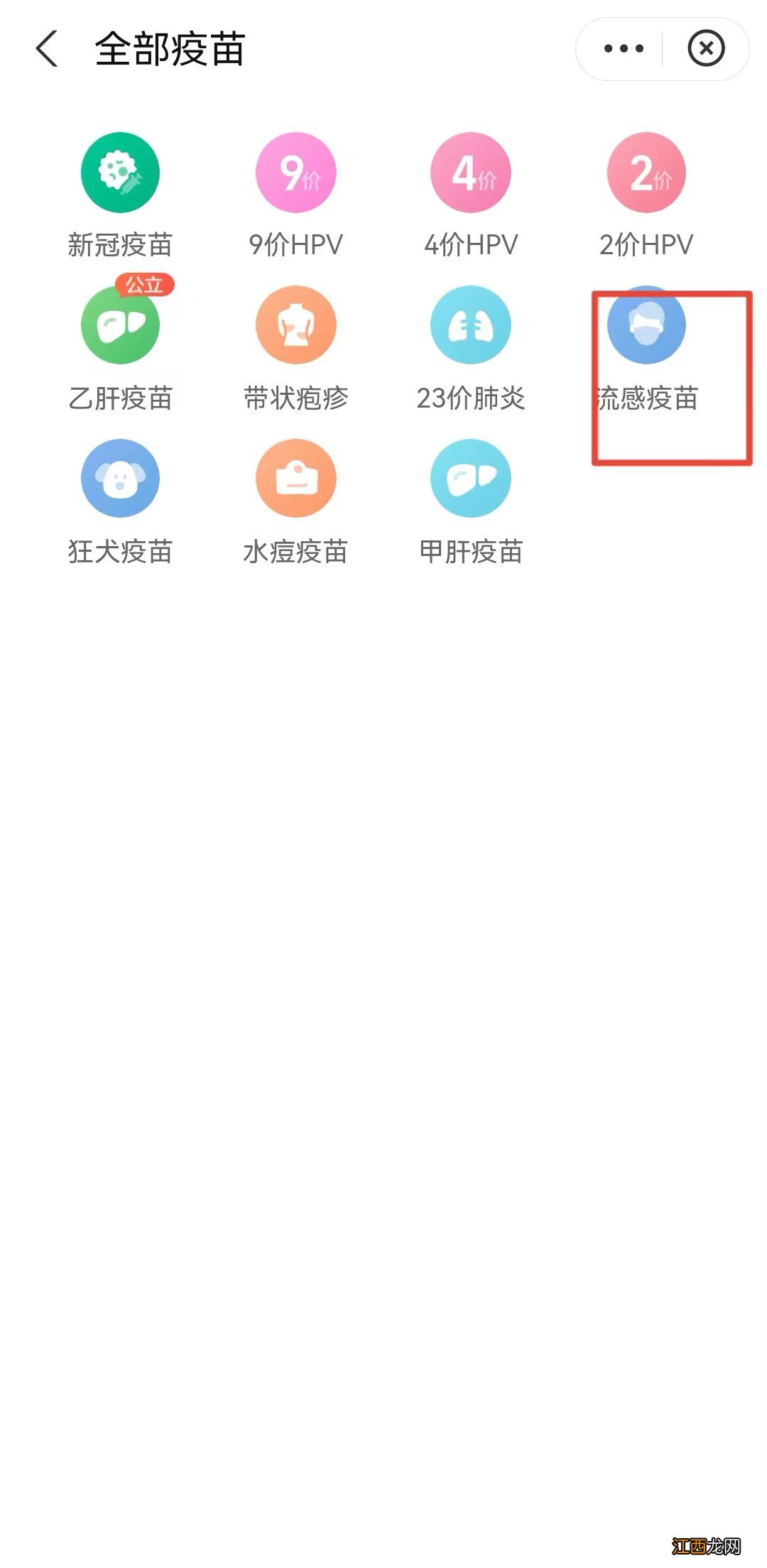Open the 23价肺炎 pneumonia vaccine icon
Viewport: 767px width, 1568px height.
click(x=471, y=325)
